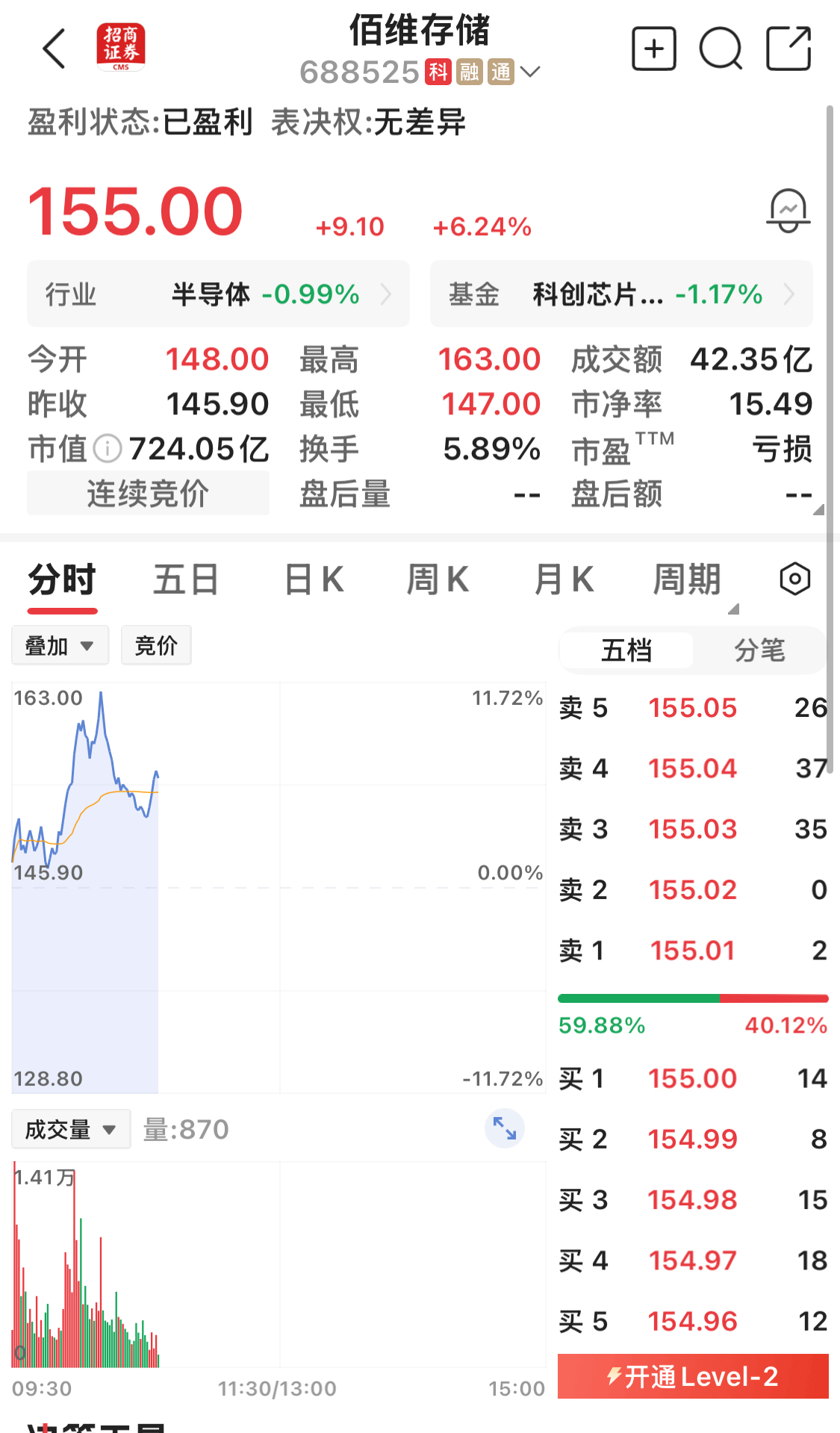Image resolution: width=840 pixels, height=1433 pixels.
Task: Switch to the 五日 chart tab
Action: (185, 580)
